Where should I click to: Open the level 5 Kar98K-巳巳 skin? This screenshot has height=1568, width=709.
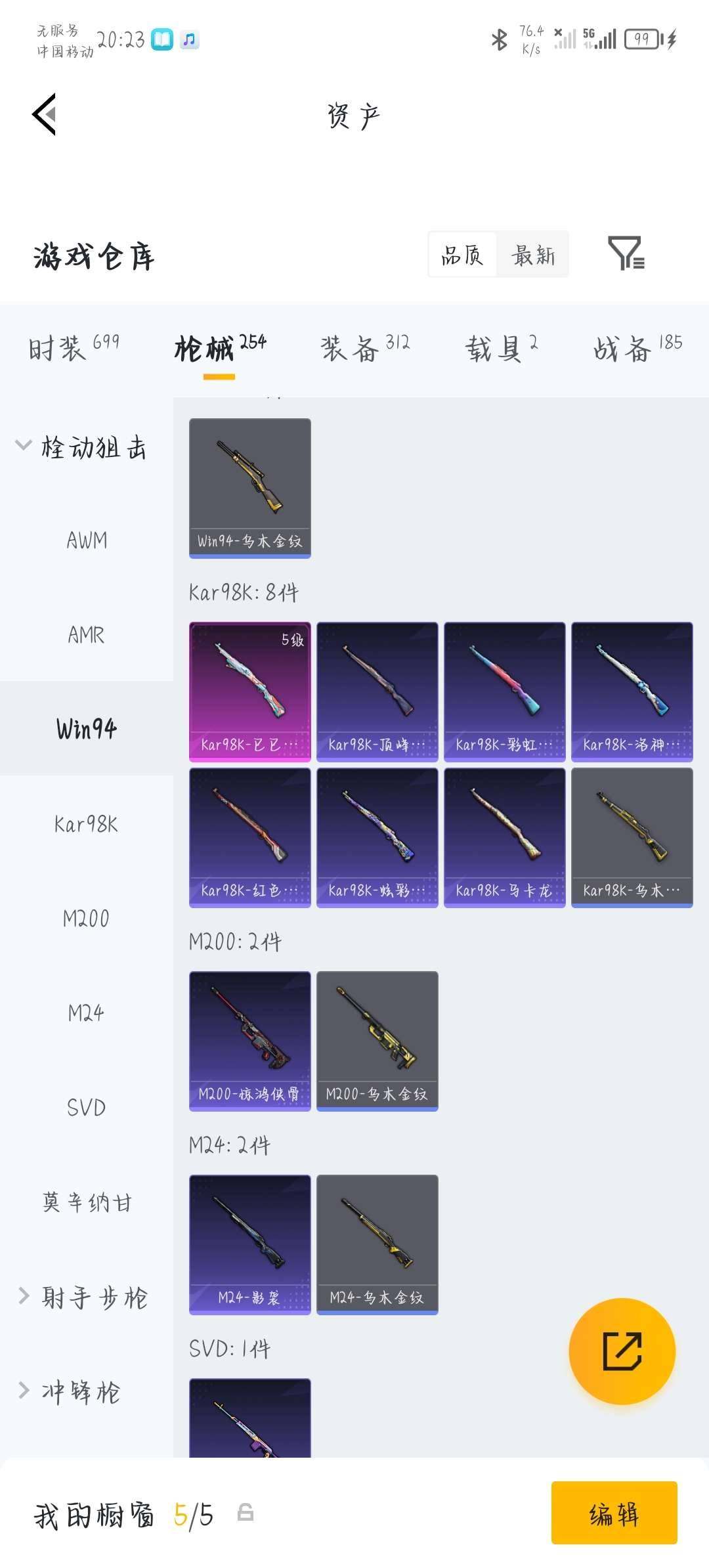tap(249, 691)
